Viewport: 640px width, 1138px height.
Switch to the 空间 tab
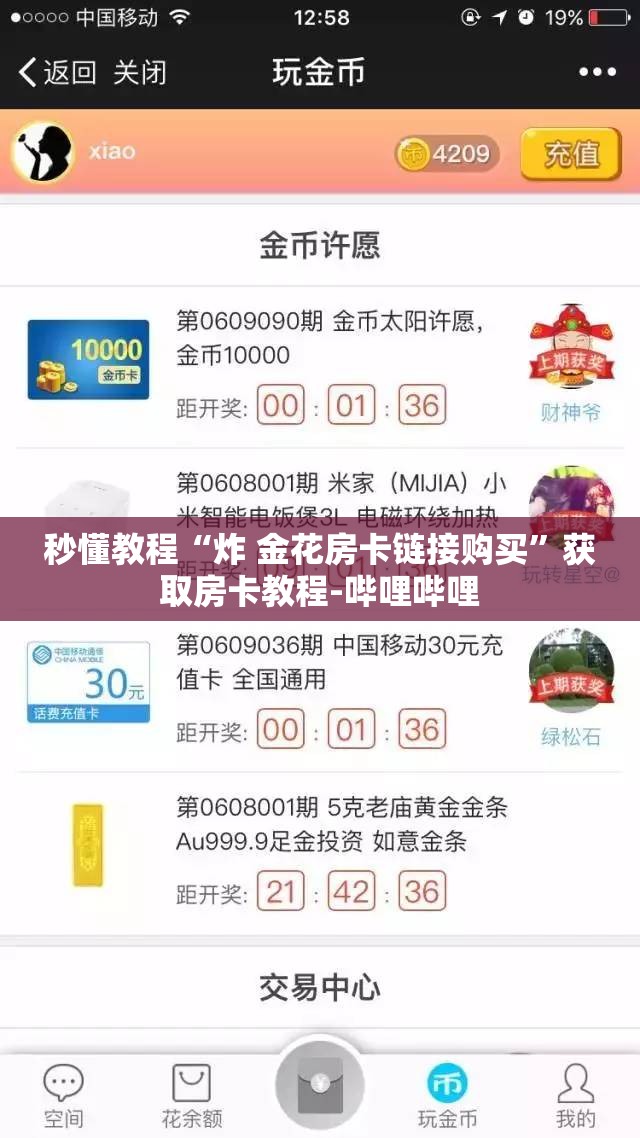coord(63,1094)
